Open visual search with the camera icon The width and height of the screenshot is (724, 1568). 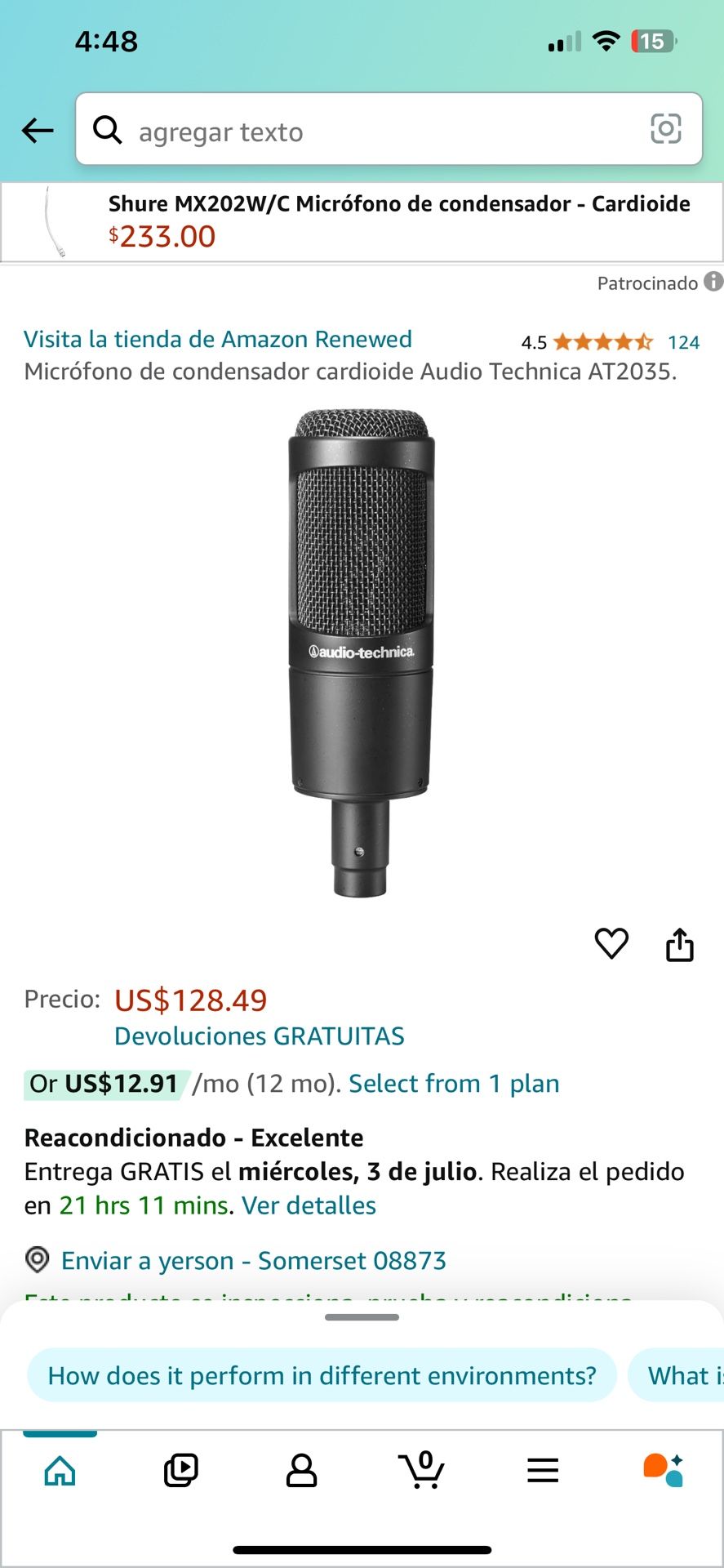pyautogui.click(x=667, y=128)
